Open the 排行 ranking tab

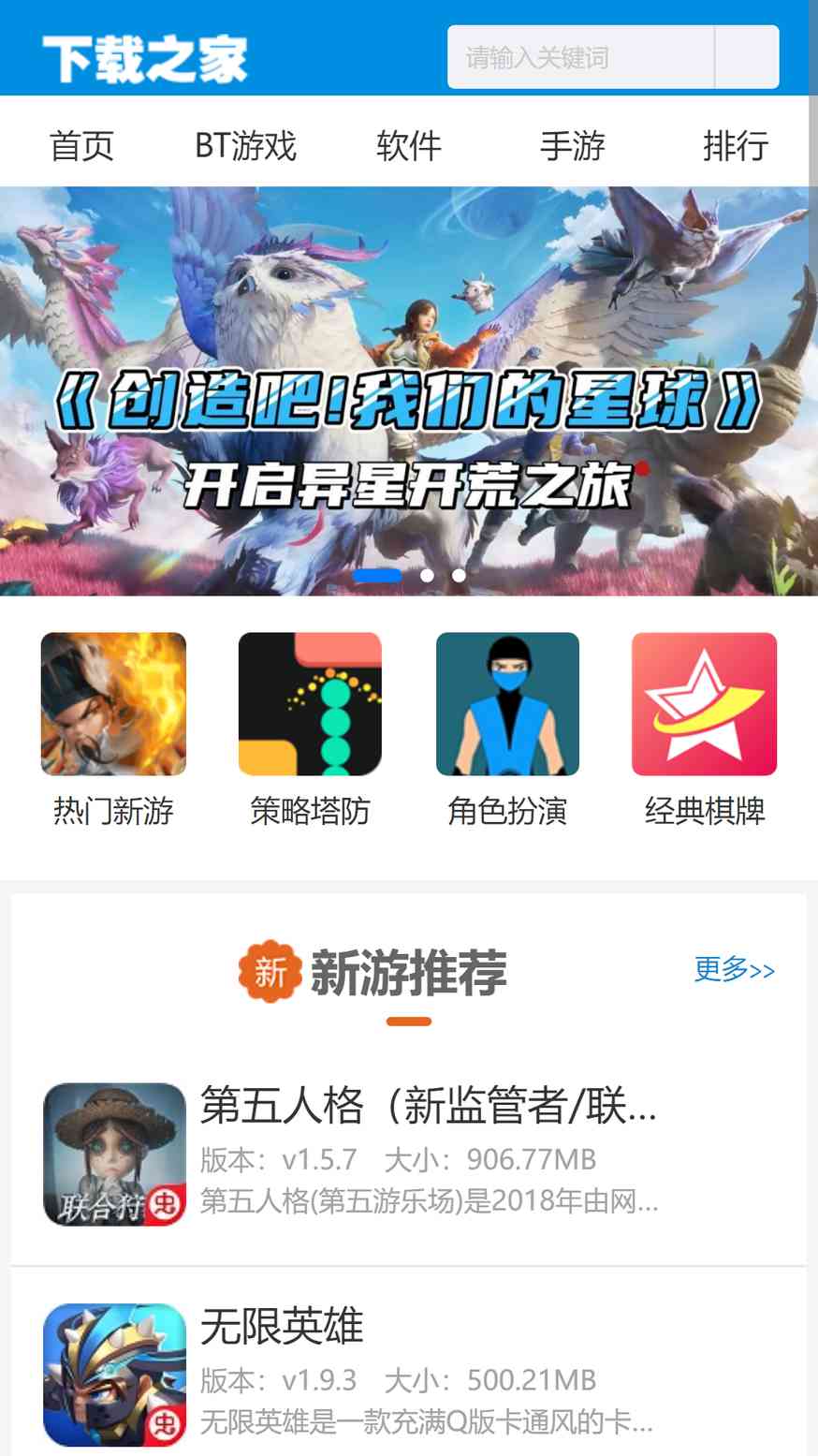[736, 146]
